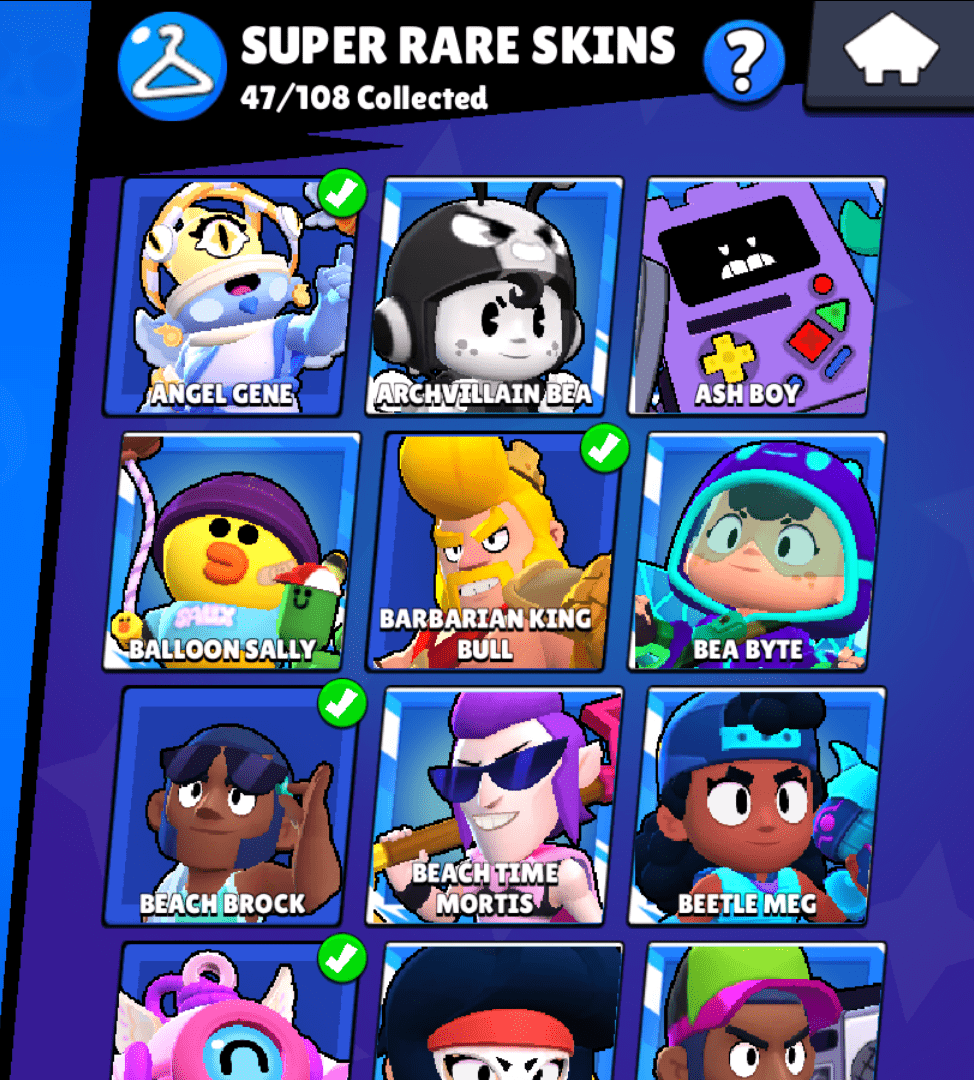Image resolution: width=974 pixels, height=1080 pixels.
Task: View the Beetle Meg skin
Action: pyautogui.click(x=757, y=806)
